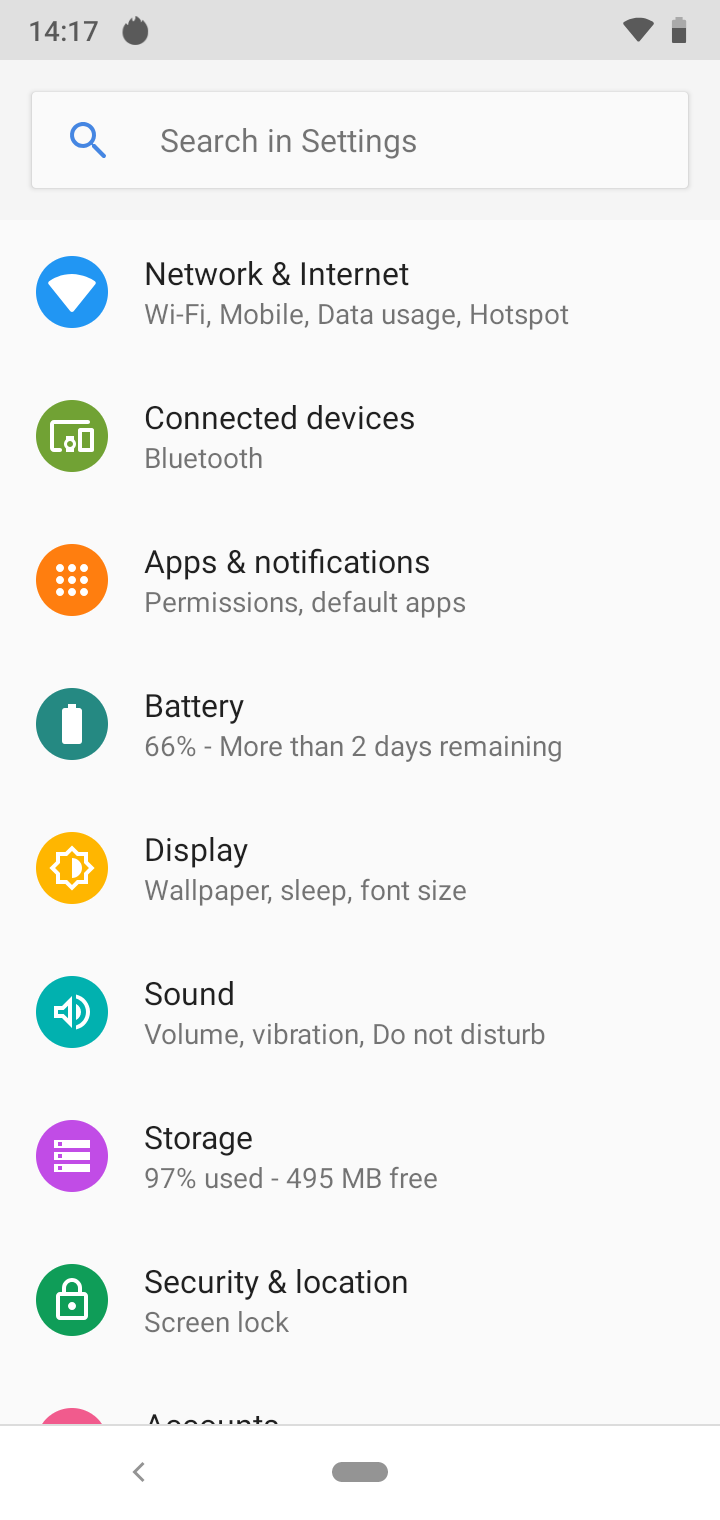The width and height of the screenshot is (720, 1520).
Task: Open Display settings
Action: pyautogui.click(x=360, y=868)
